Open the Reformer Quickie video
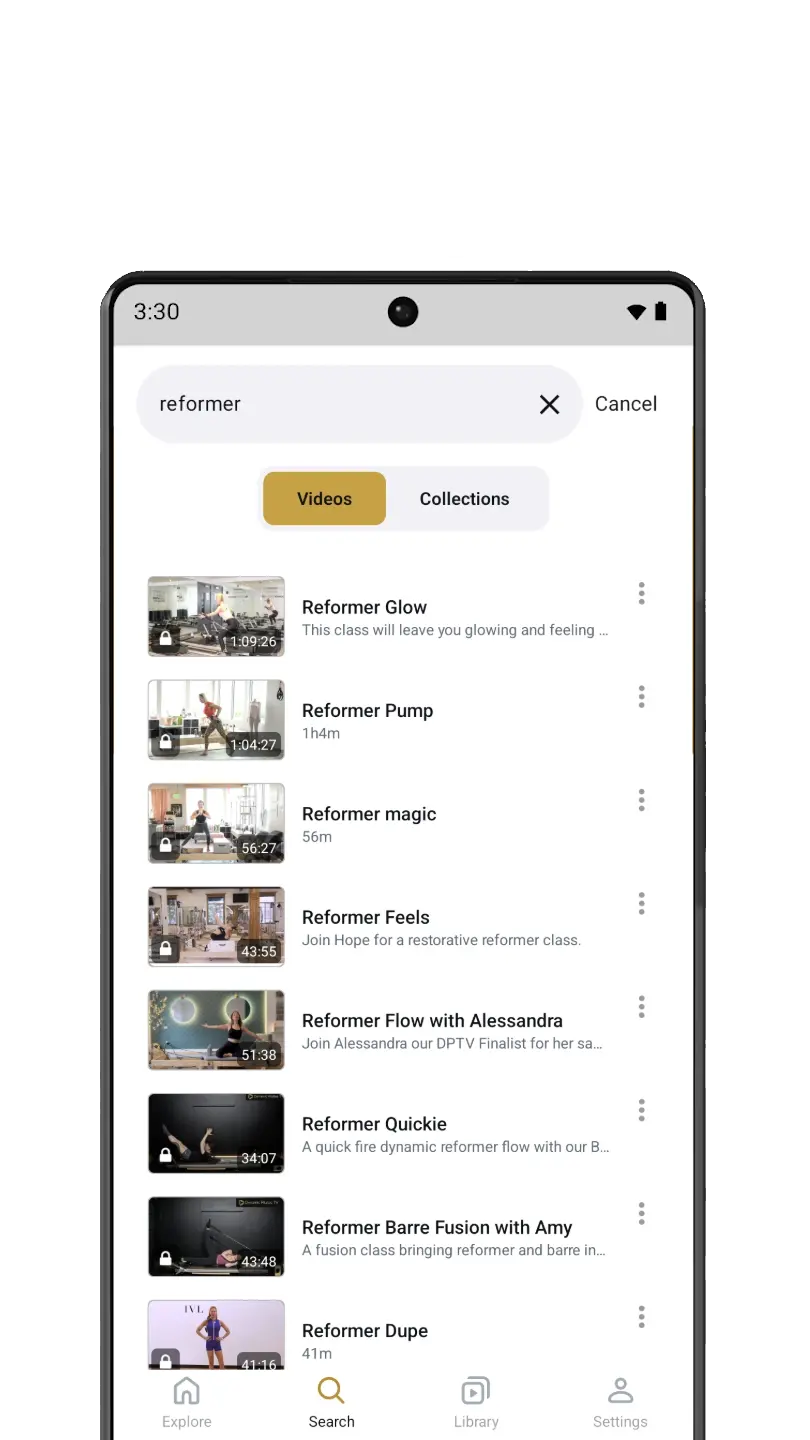The width and height of the screenshot is (810, 1440). (374, 1125)
